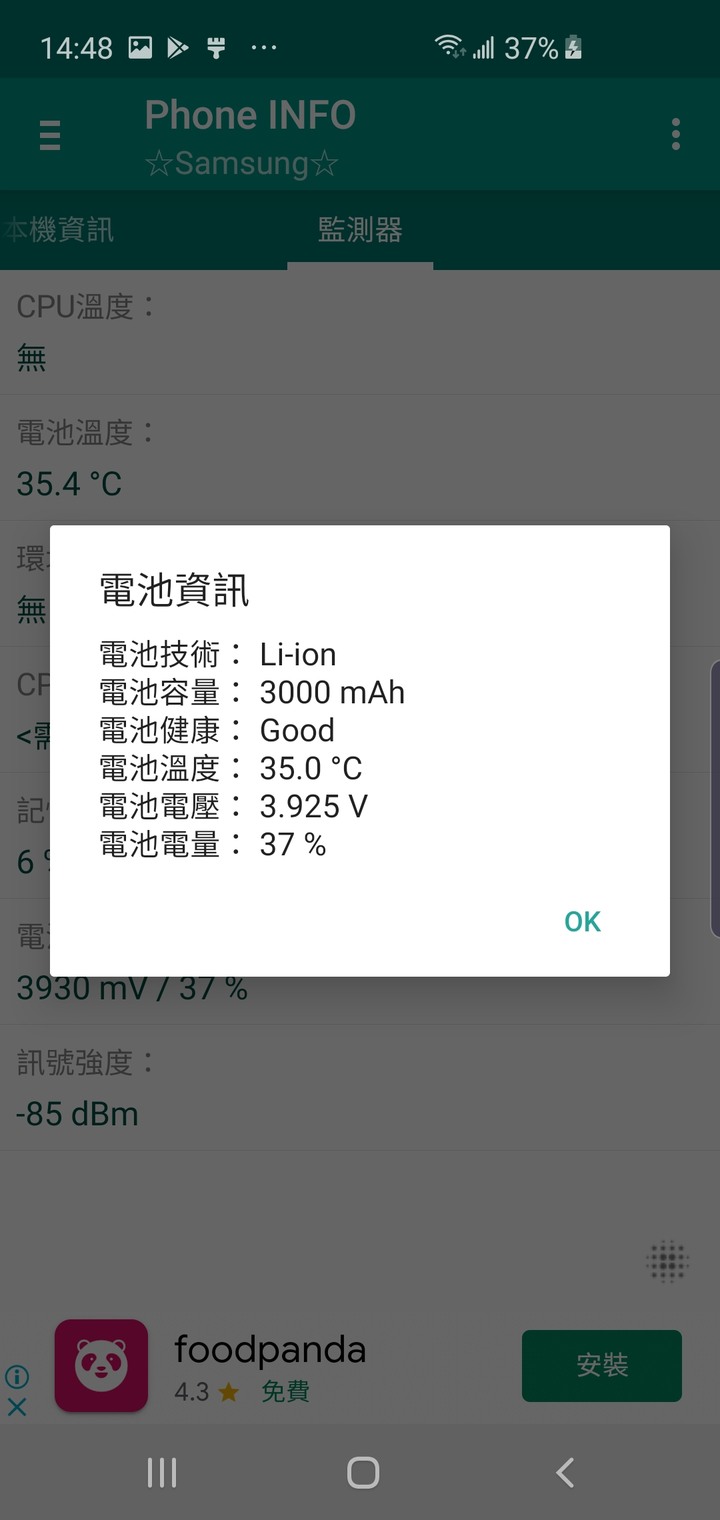
Task: Confirm the battery info dialog with OK
Action: [x=582, y=921]
